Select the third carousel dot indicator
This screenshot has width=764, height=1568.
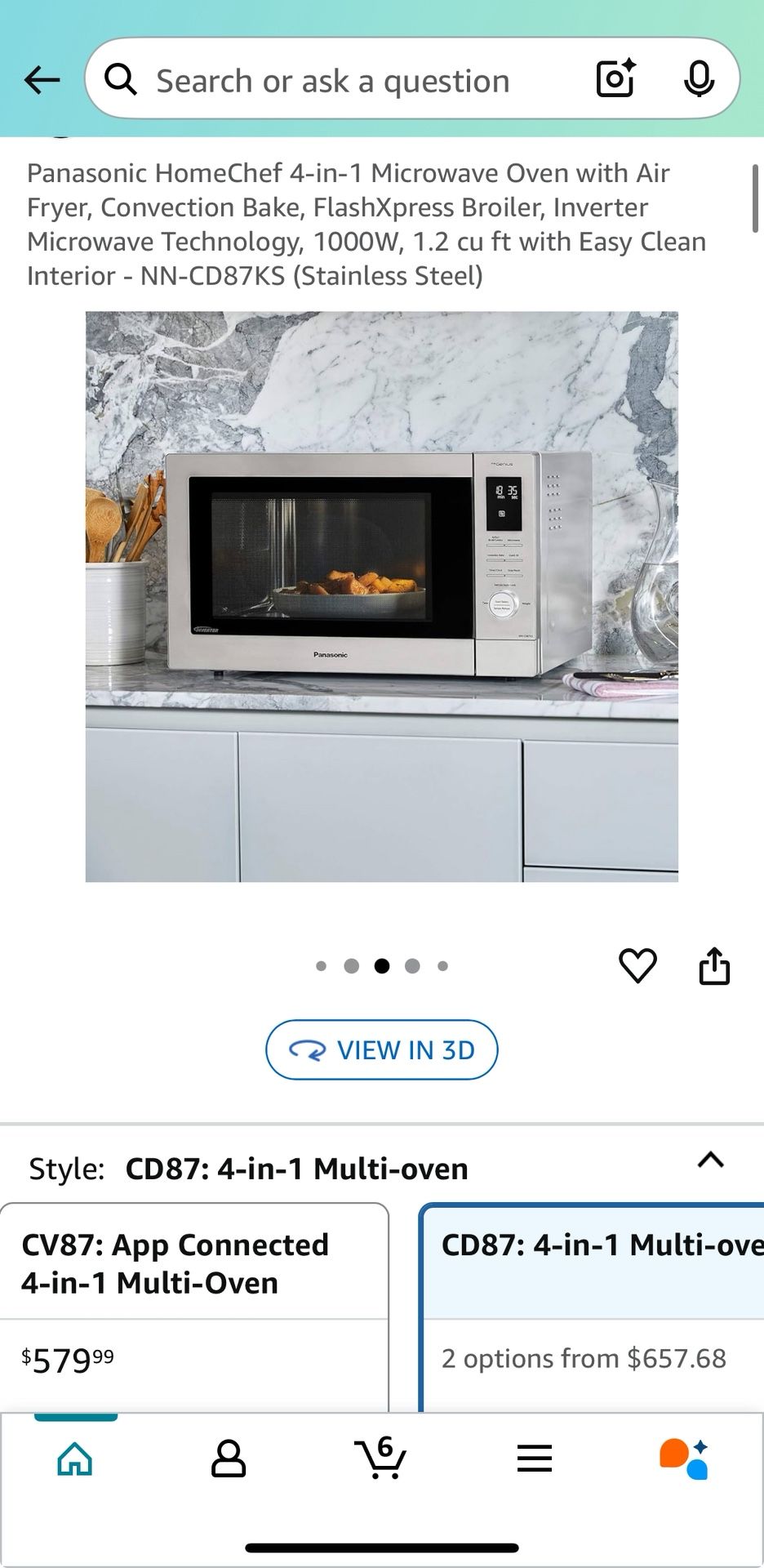(x=381, y=965)
